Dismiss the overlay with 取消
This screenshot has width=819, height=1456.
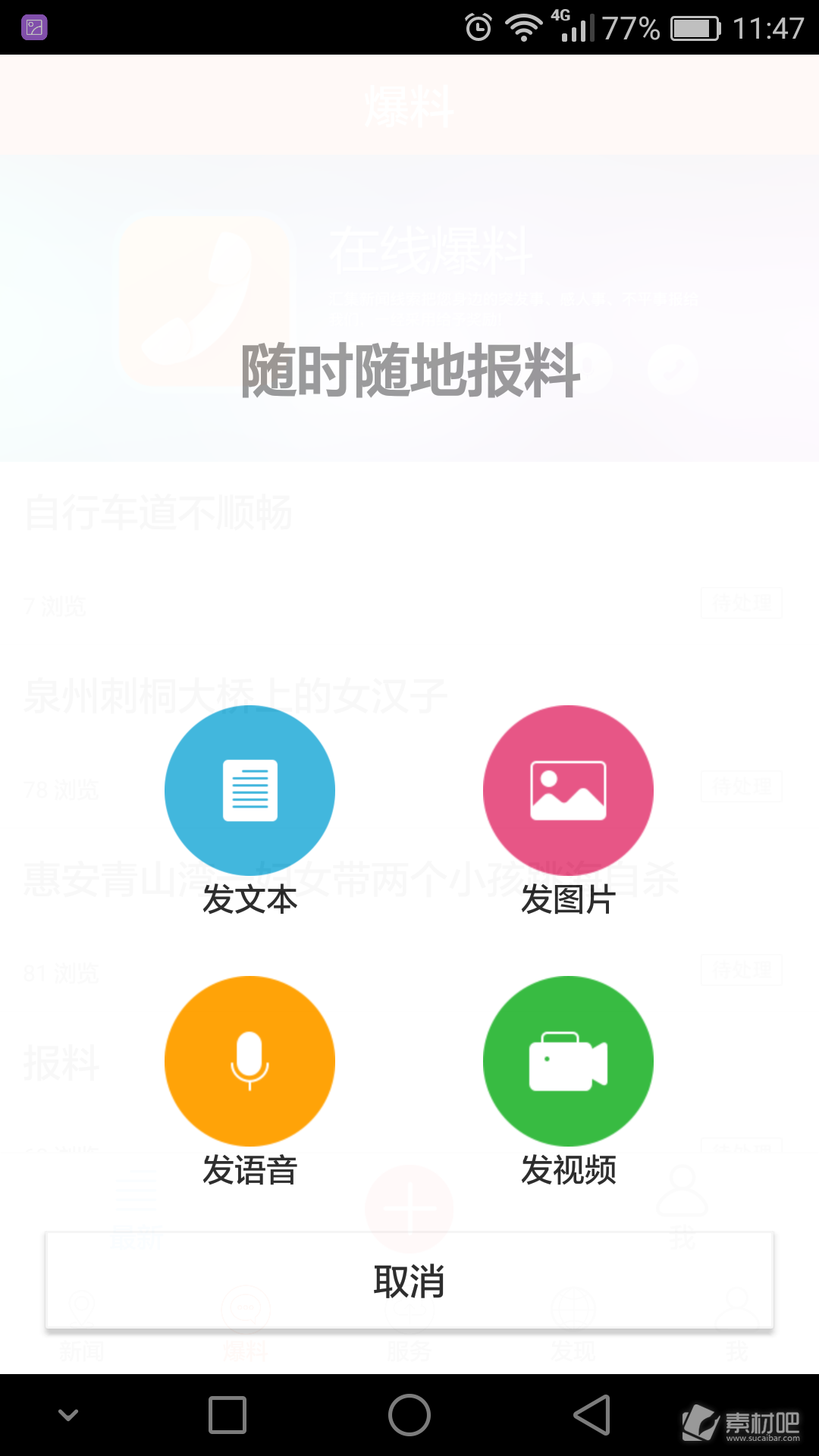409,1281
